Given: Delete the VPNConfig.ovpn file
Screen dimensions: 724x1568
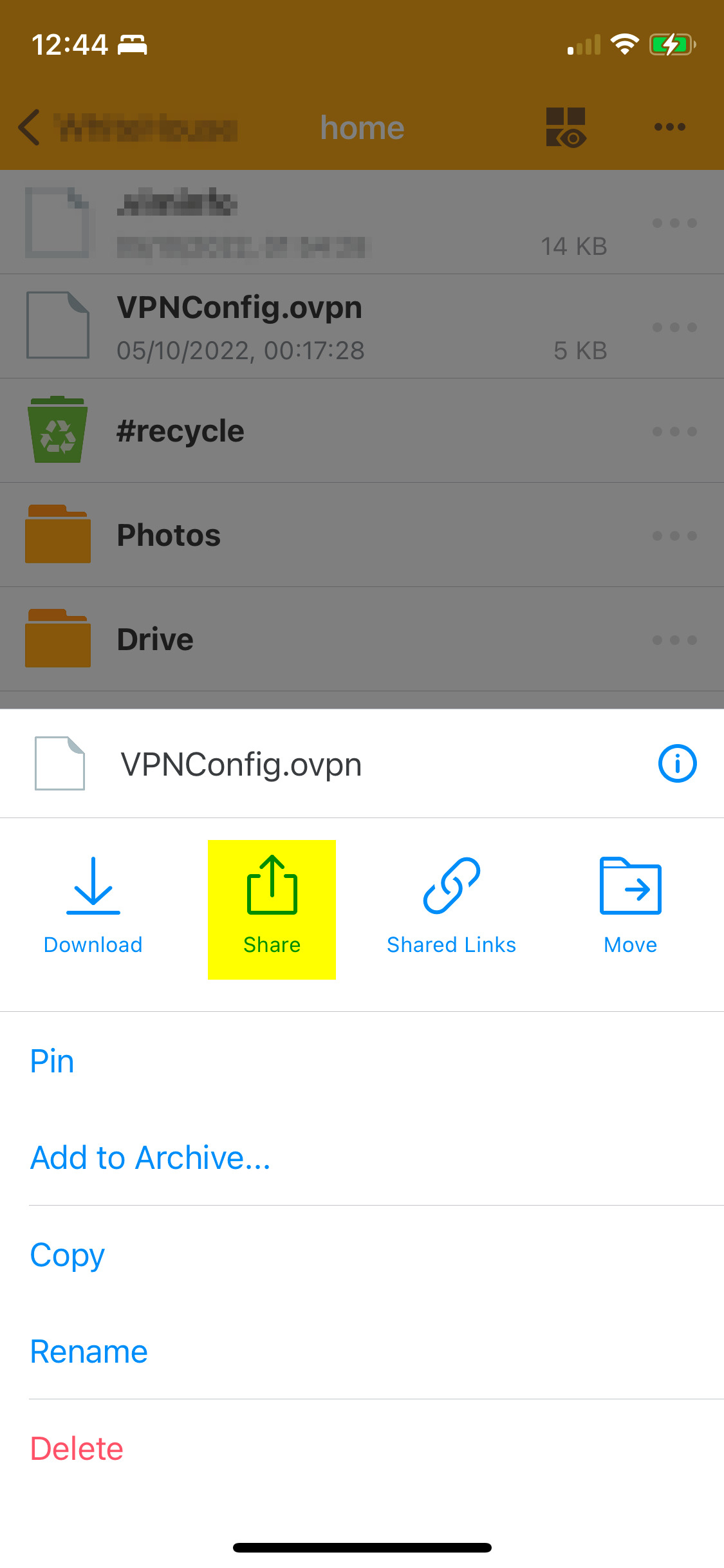Looking at the screenshot, I should 77,1449.
